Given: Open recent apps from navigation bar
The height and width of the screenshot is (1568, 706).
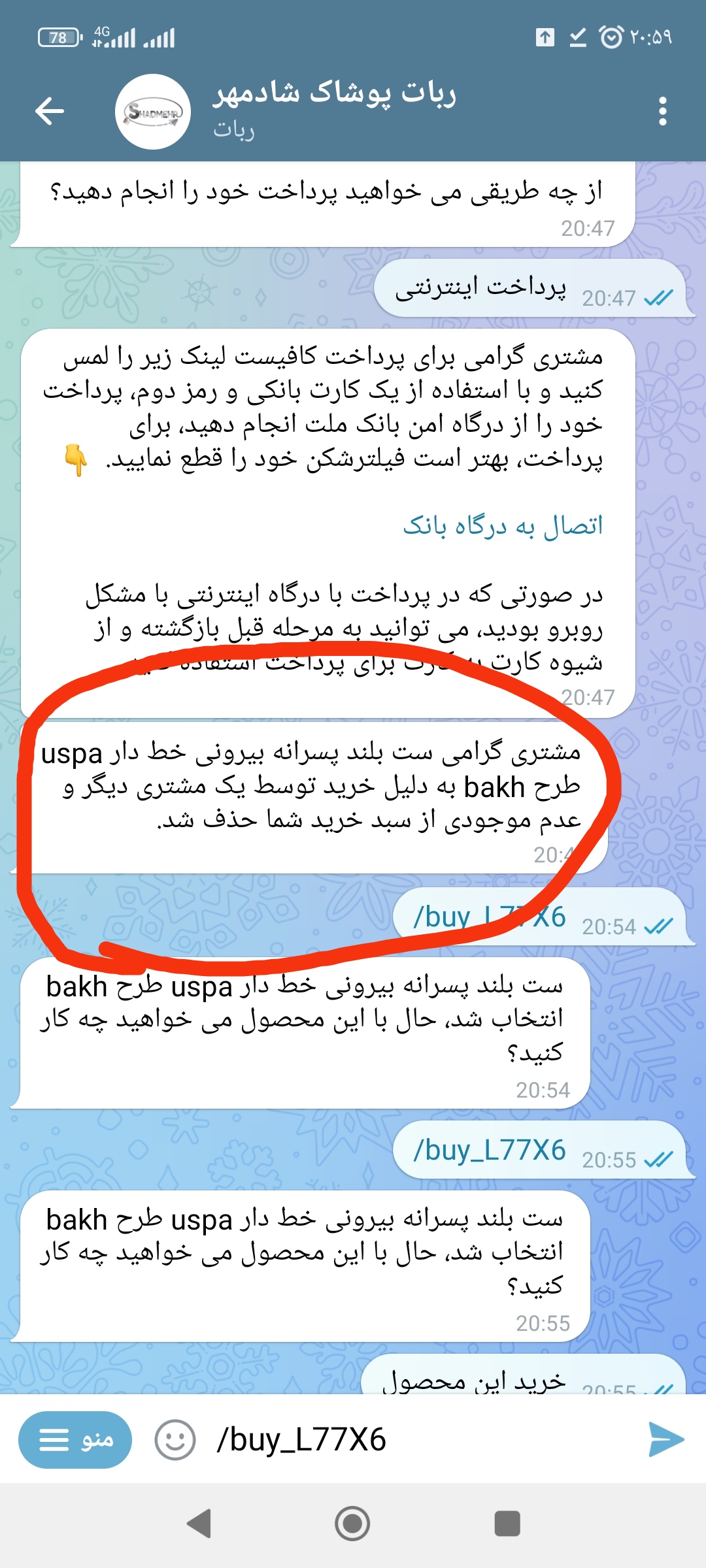Looking at the screenshot, I should (507, 1524).
